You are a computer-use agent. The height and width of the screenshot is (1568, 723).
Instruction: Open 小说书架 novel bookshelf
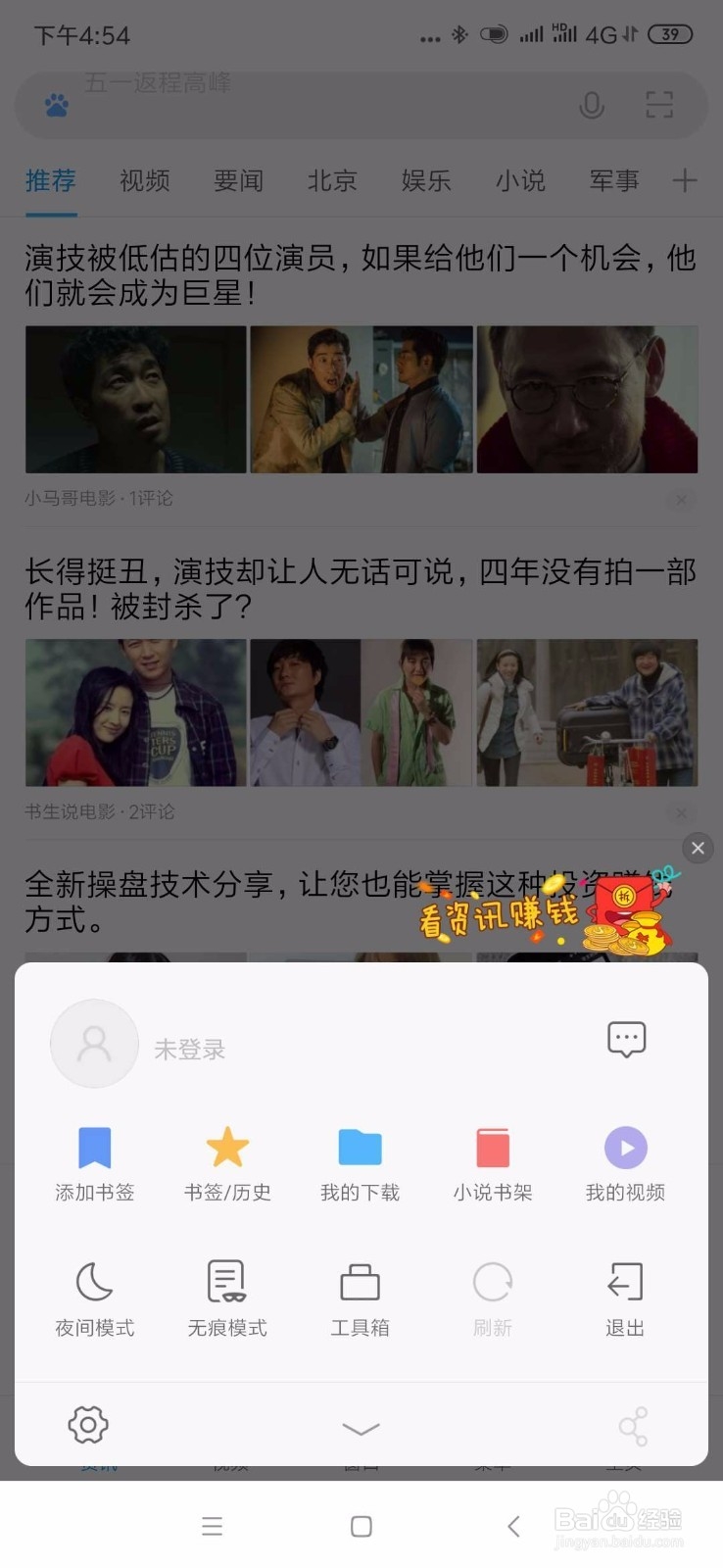pyautogui.click(x=492, y=1161)
